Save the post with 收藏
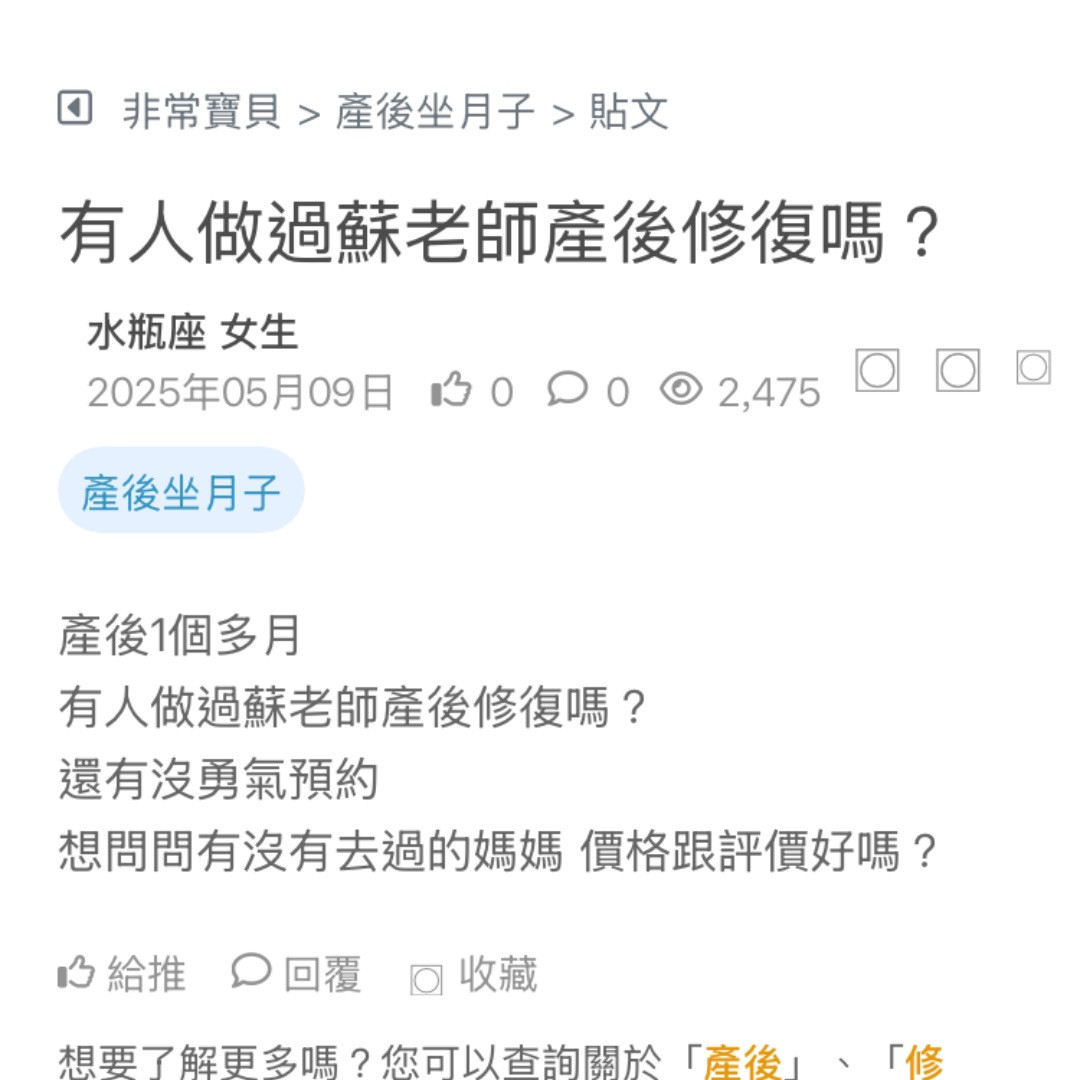This screenshot has height=1080, width=1080. 475,975
